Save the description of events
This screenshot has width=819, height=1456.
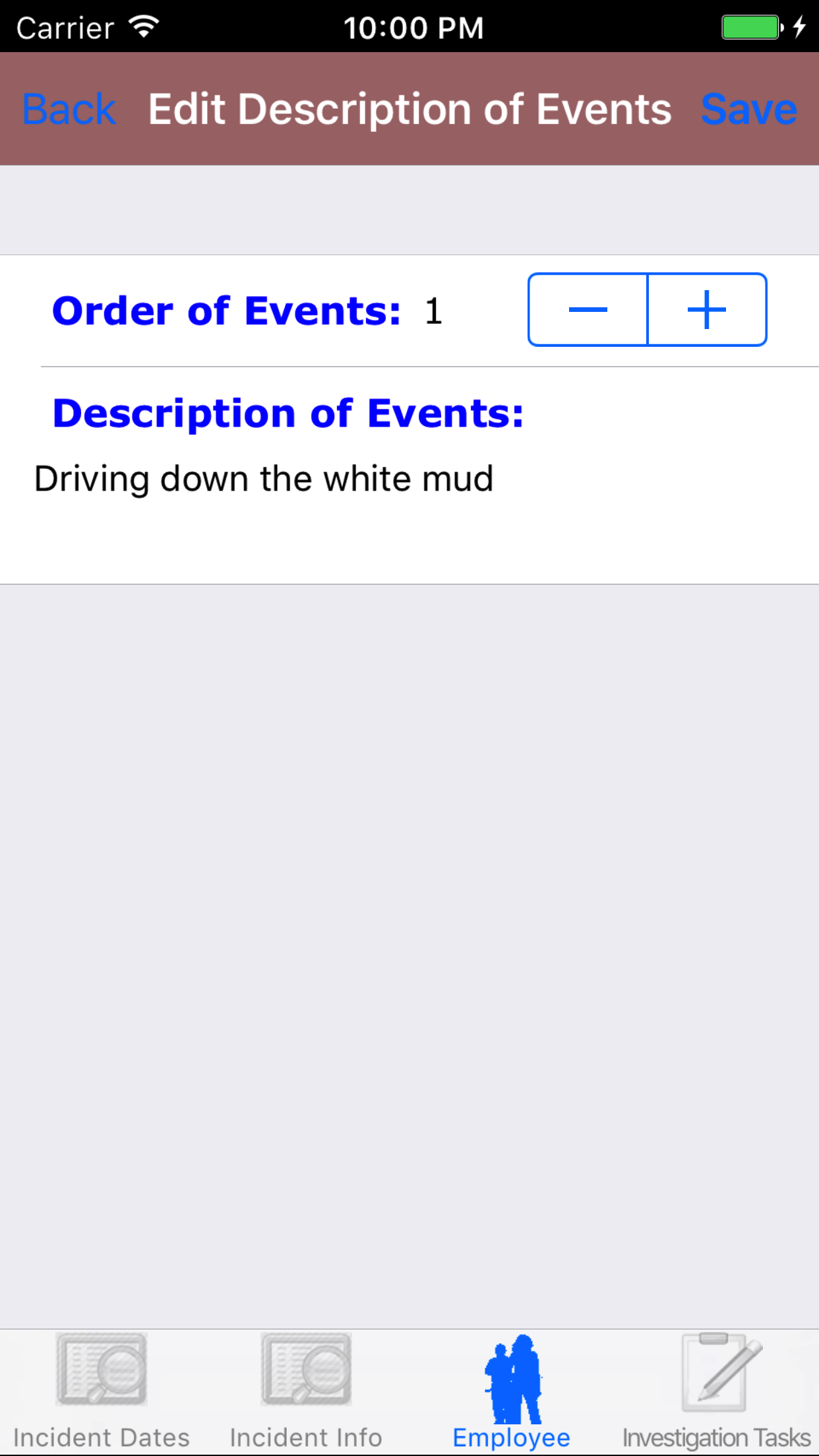coord(748,109)
